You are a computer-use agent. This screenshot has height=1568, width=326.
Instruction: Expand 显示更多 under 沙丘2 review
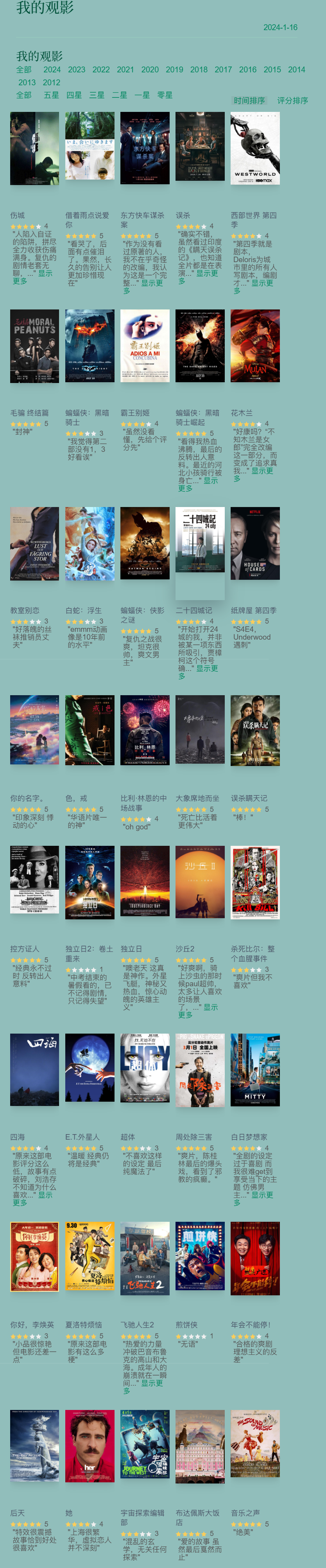point(210,1007)
